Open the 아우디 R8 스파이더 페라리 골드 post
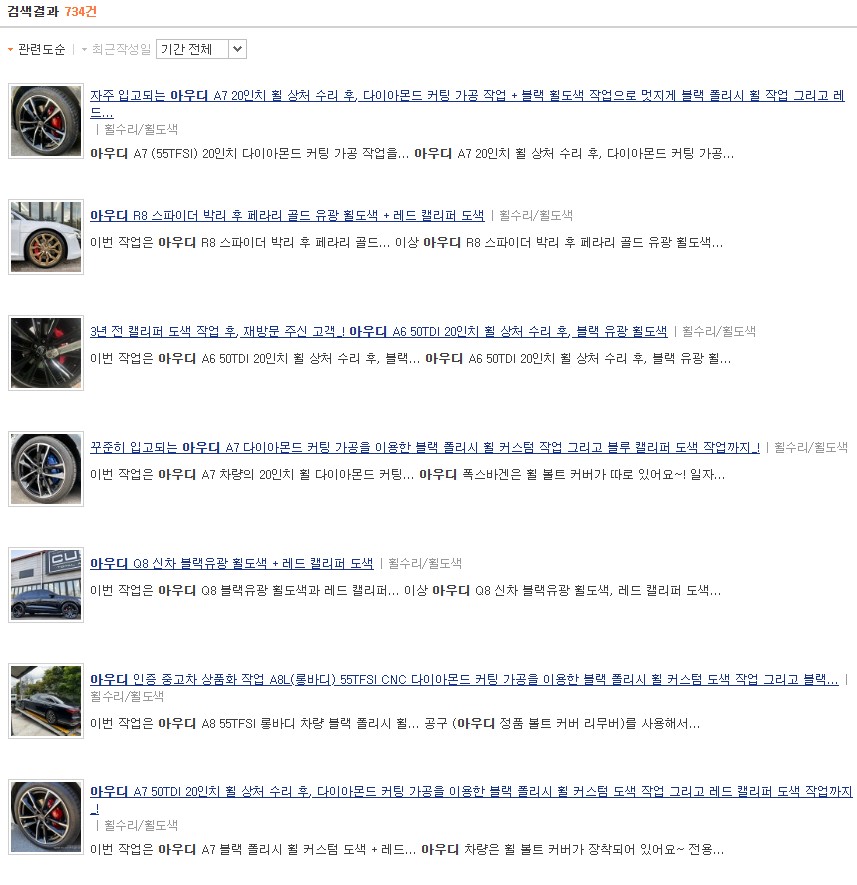Image resolution: width=857 pixels, height=885 pixels. (286, 215)
